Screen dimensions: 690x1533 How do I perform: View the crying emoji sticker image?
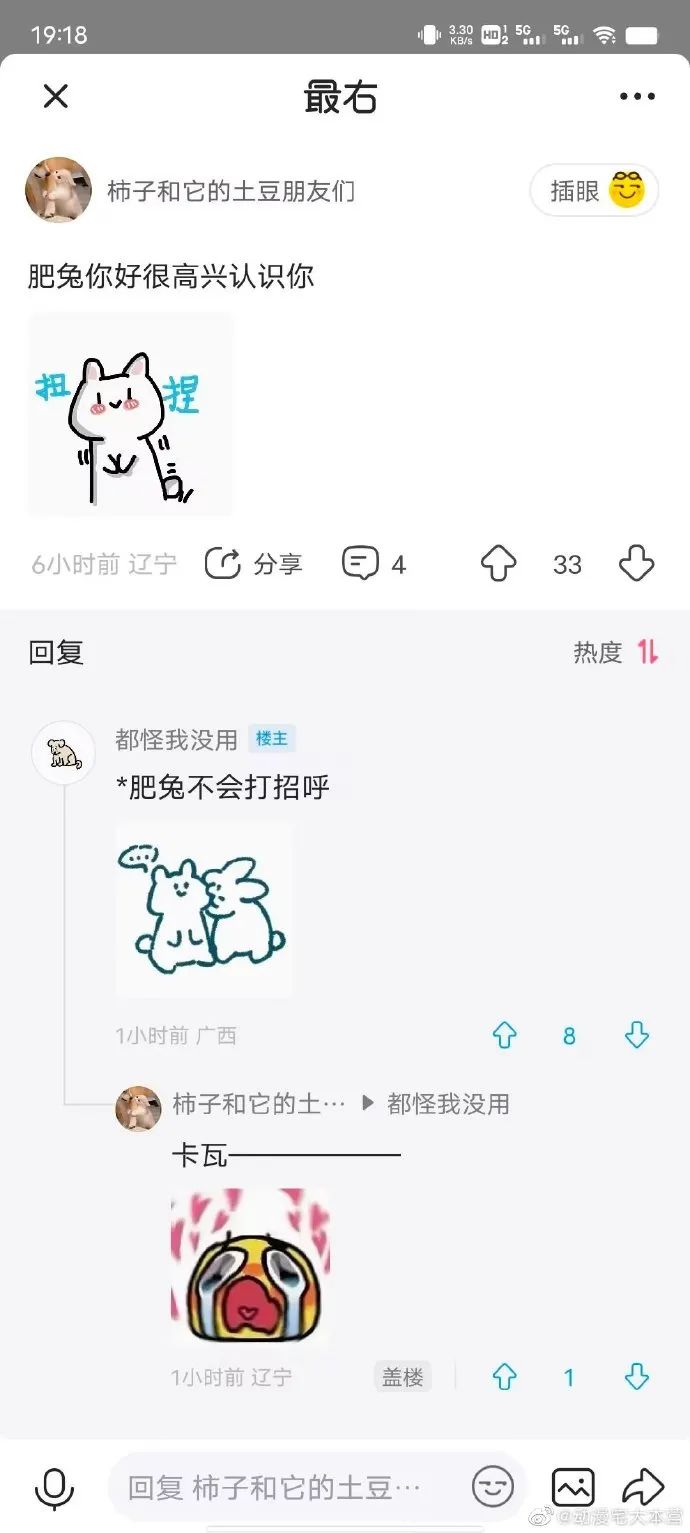[250, 1265]
